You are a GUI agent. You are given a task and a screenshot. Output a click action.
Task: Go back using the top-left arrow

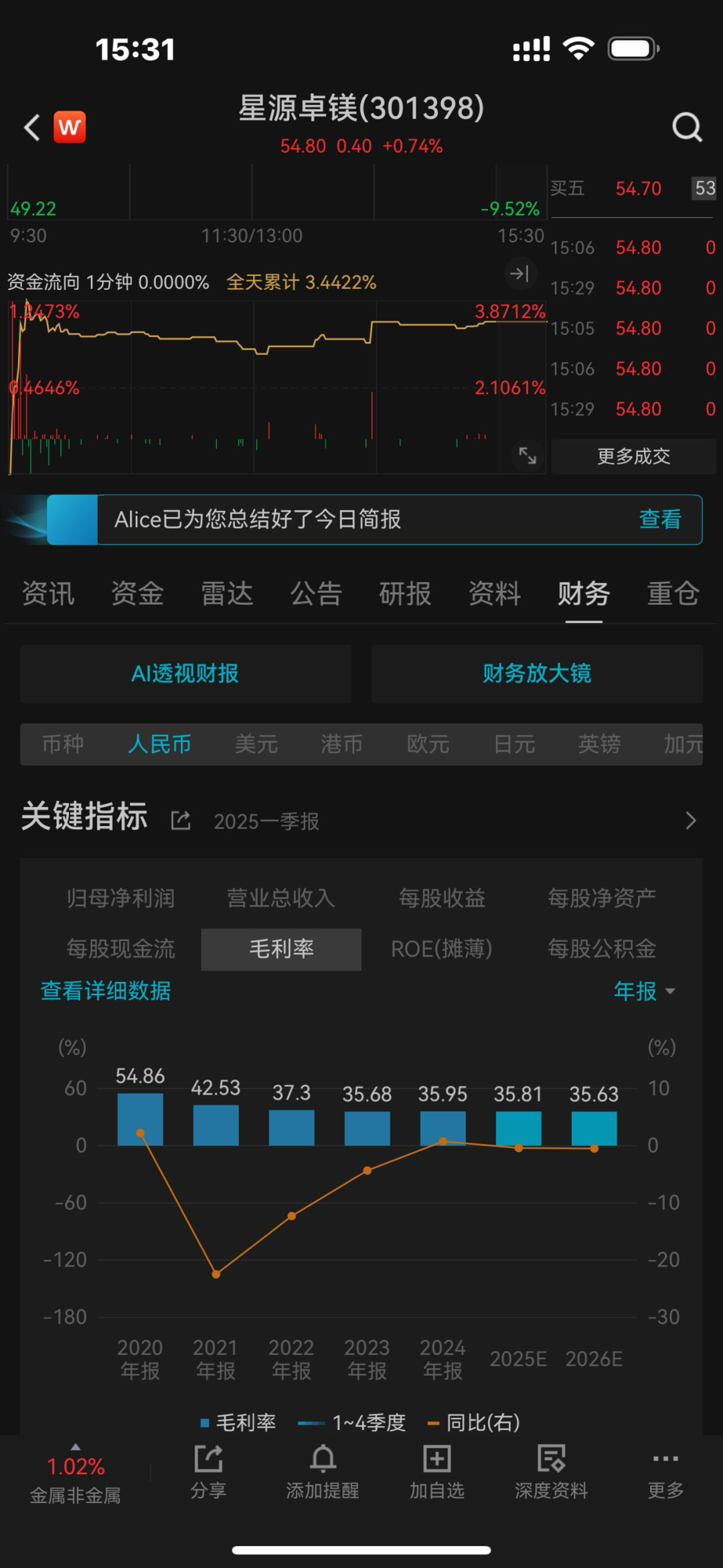31,127
